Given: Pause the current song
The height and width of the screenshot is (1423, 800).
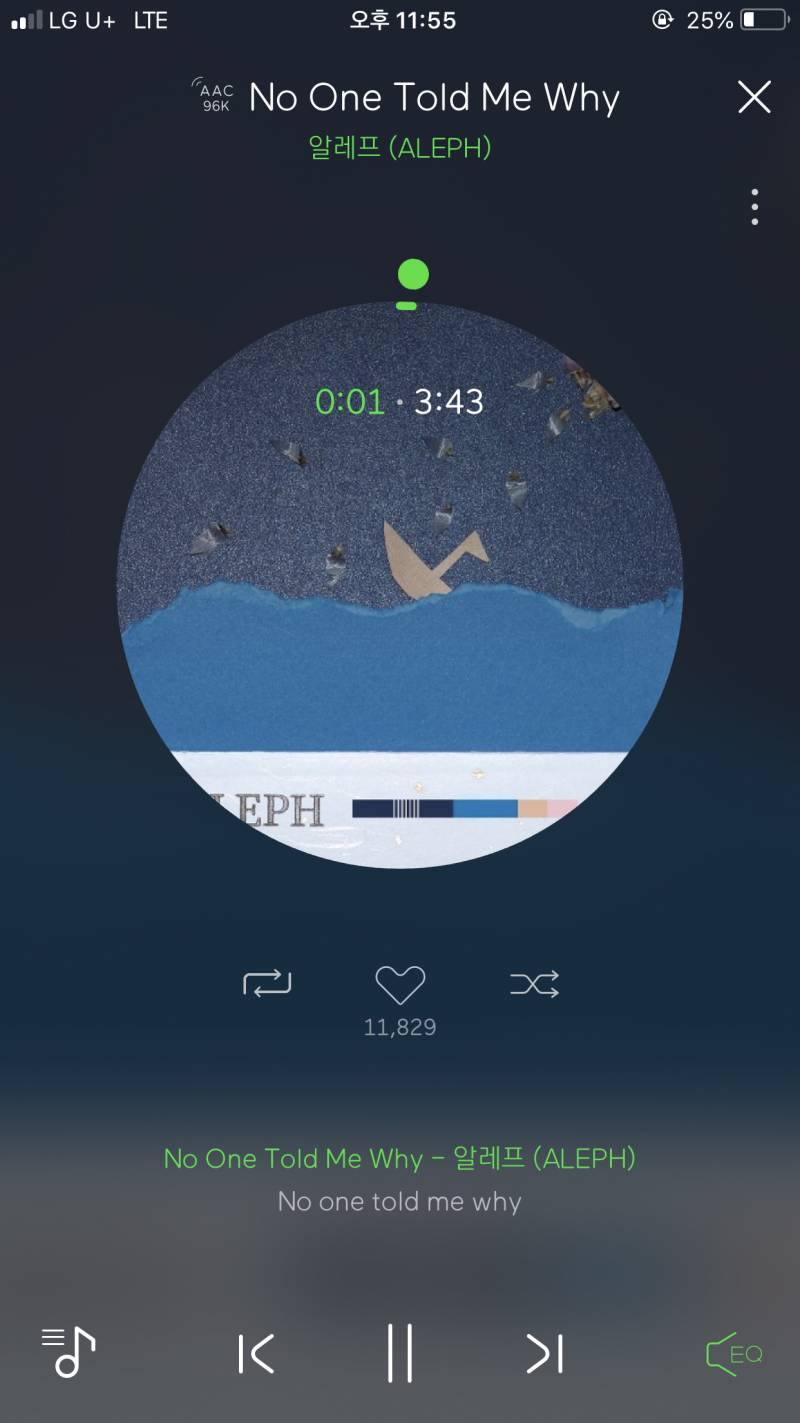Looking at the screenshot, I should [400, 1354].
